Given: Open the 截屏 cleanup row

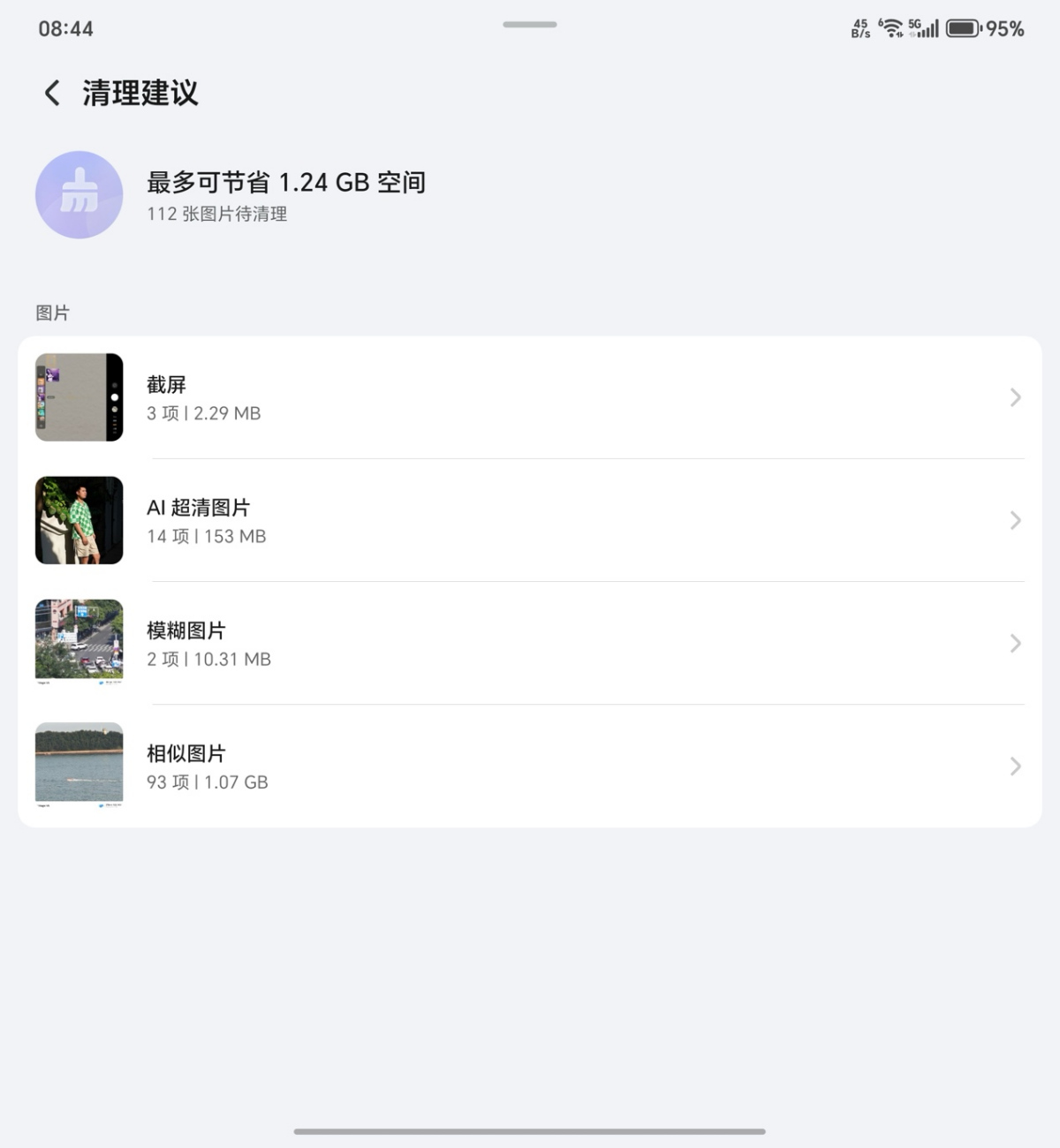Looking at the screenshot, I should [x=530, y=397].
